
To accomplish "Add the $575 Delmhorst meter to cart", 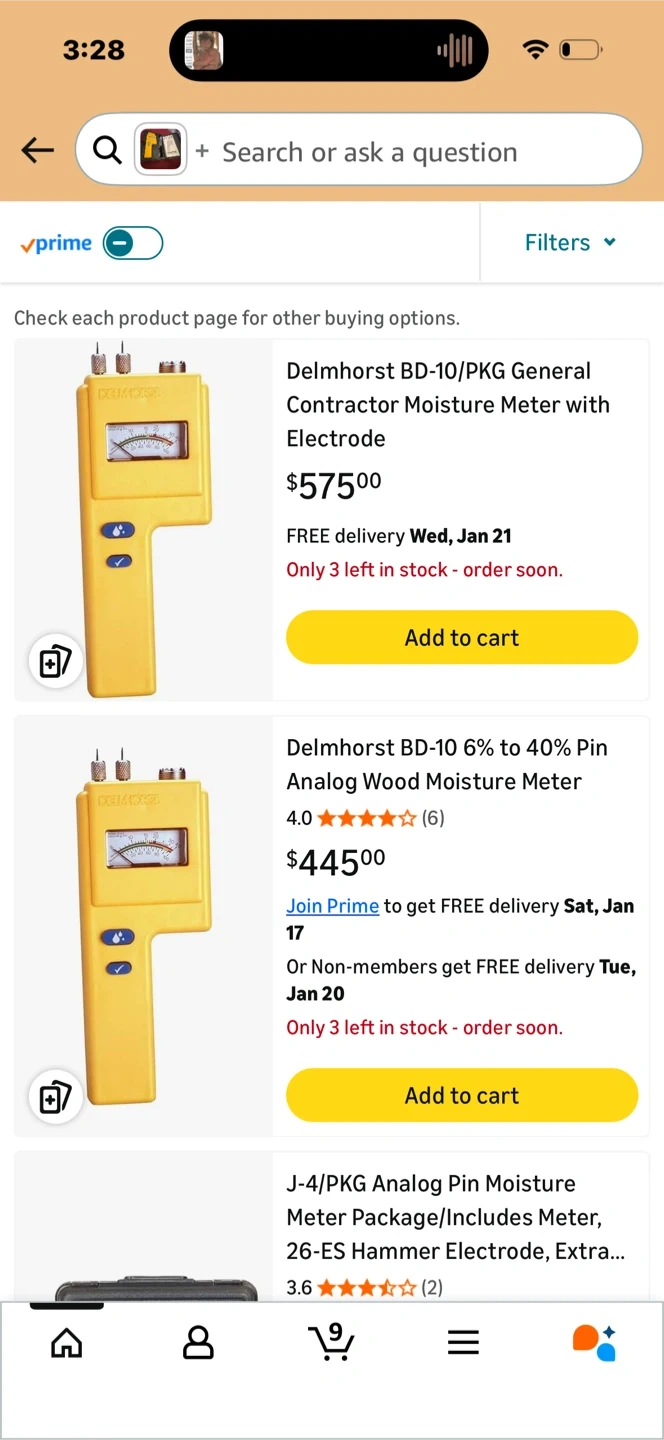I will (x=461, y=638).
